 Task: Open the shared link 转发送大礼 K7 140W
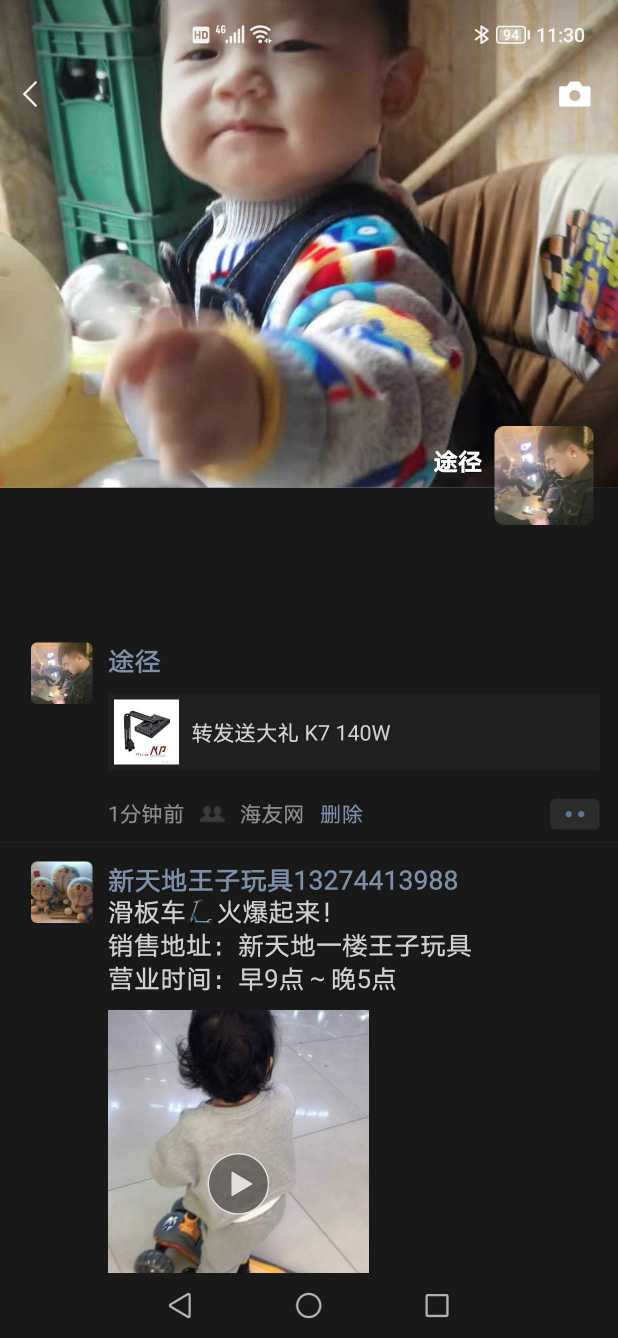click(x=354, y=732)
